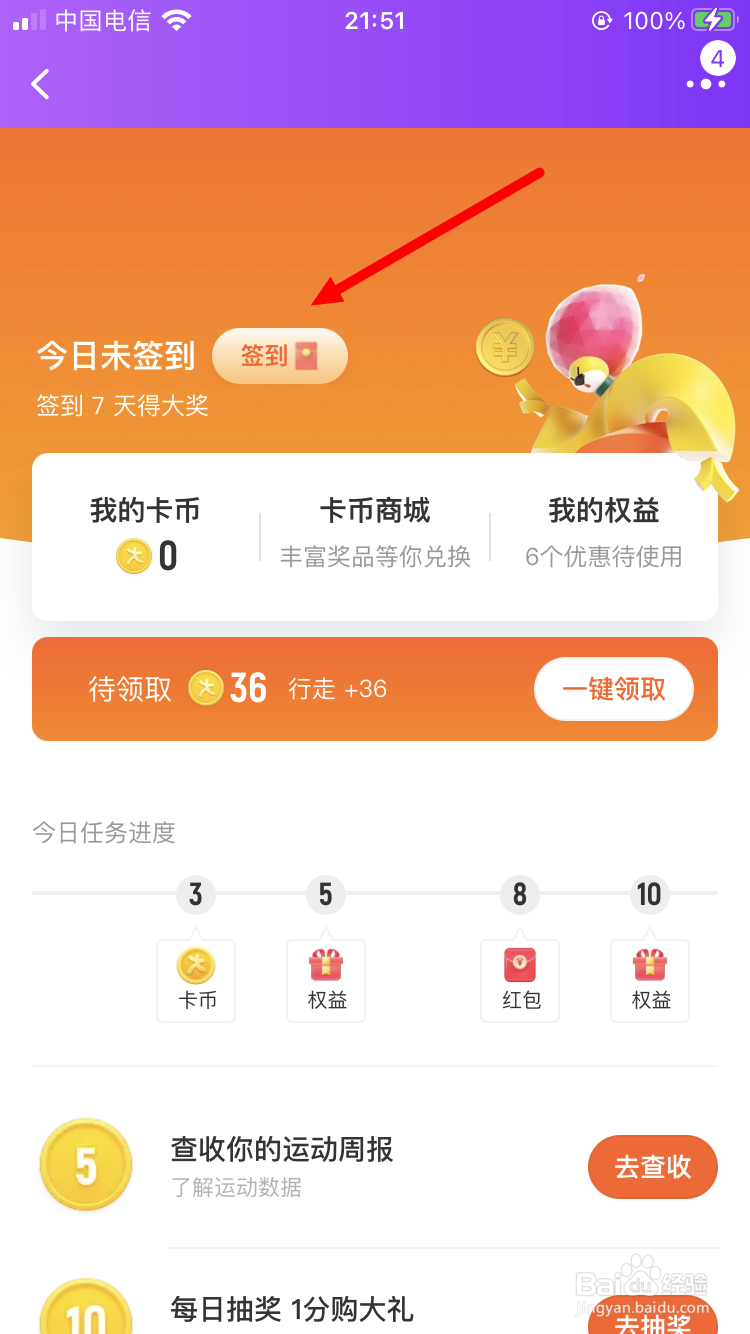Tap the back arrow at top left
The width and height of the screenshot is (750, 1334).
(40, 84)
